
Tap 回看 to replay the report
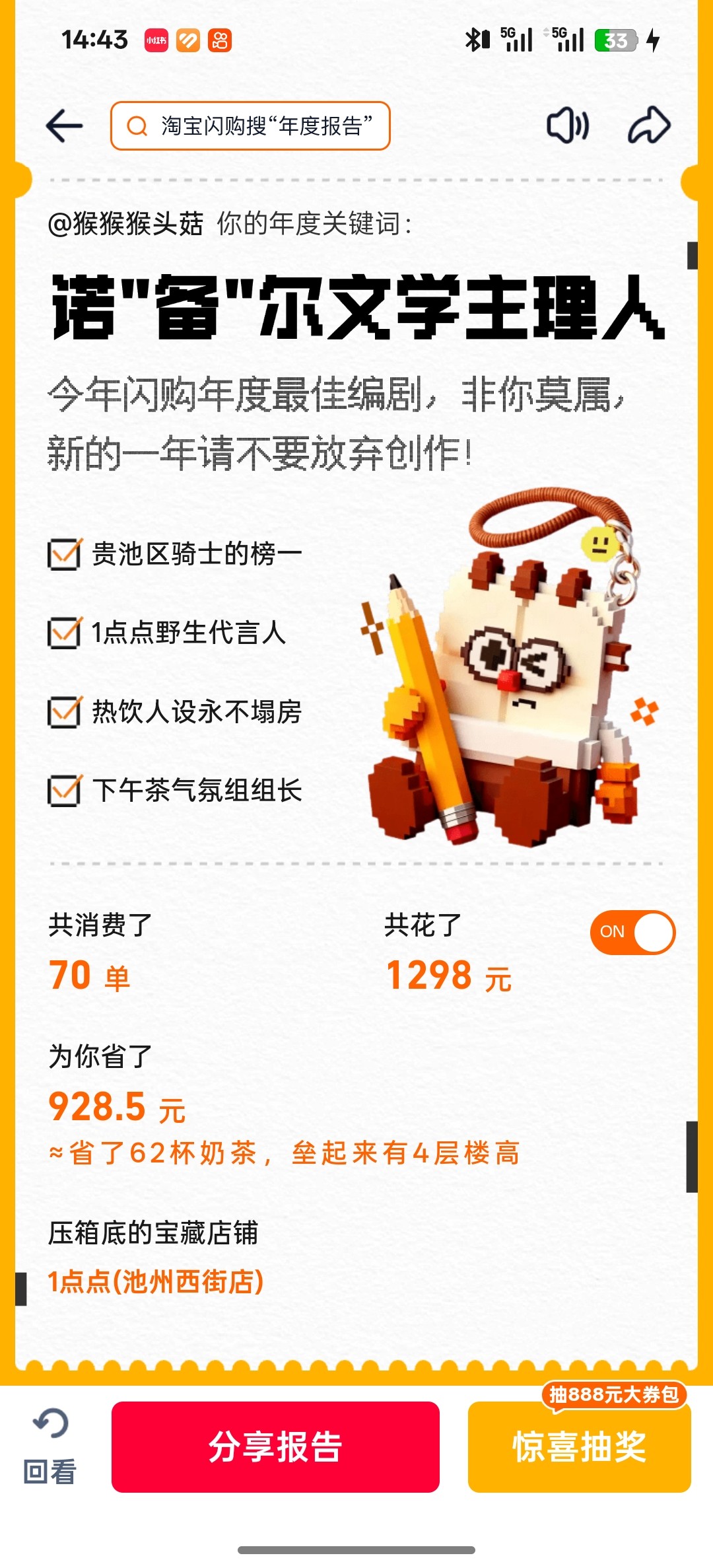point(50,1446)
